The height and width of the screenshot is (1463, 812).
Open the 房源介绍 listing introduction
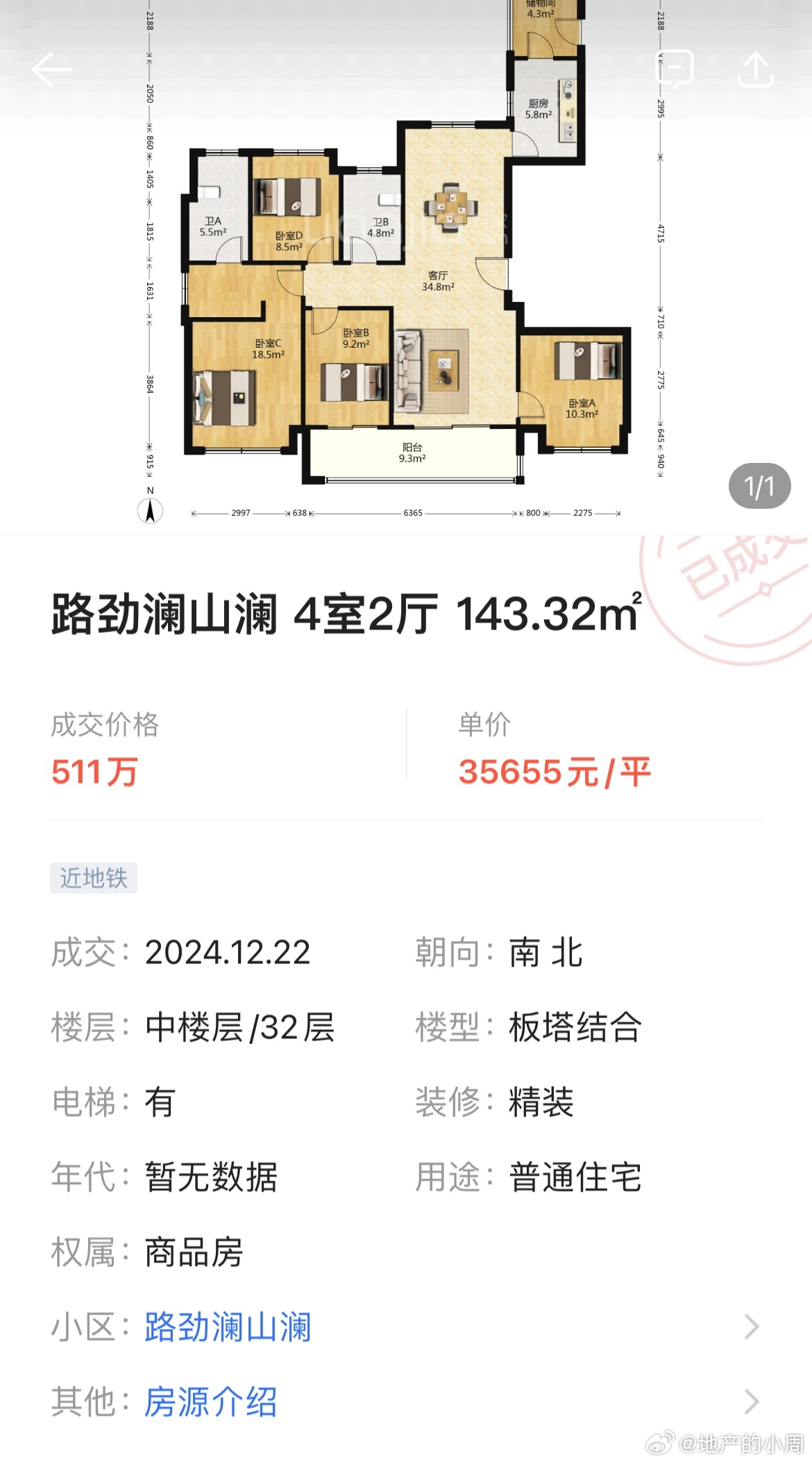[406, 1402]
